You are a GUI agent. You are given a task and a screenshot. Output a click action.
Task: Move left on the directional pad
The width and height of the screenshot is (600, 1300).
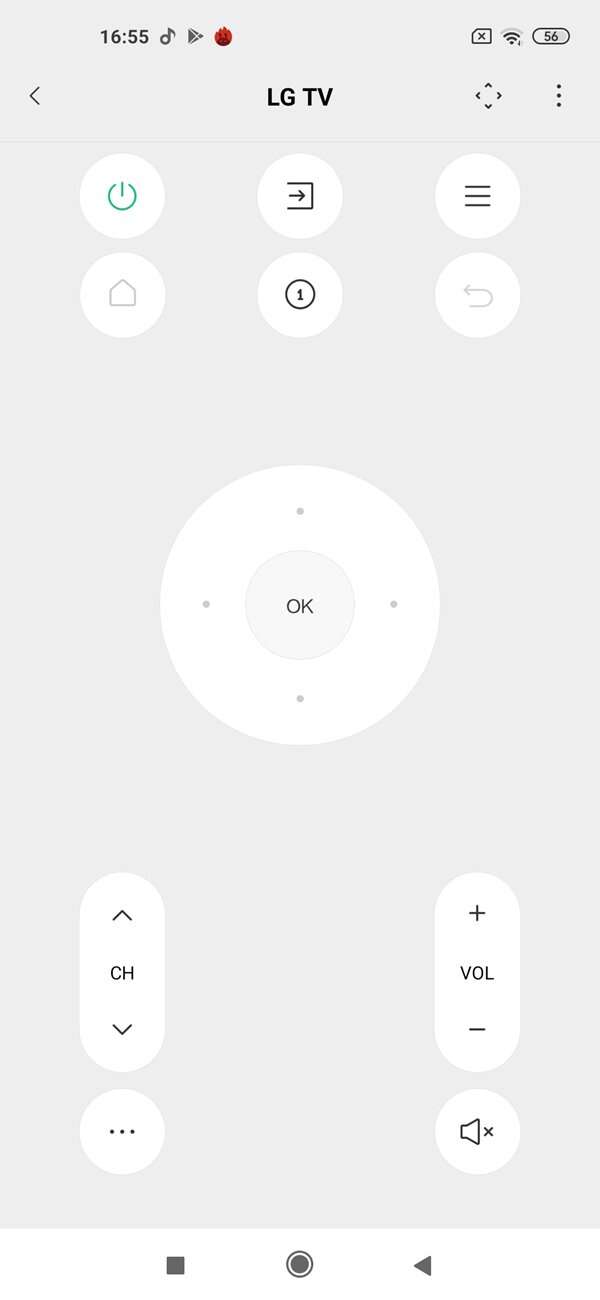(206, 604)
